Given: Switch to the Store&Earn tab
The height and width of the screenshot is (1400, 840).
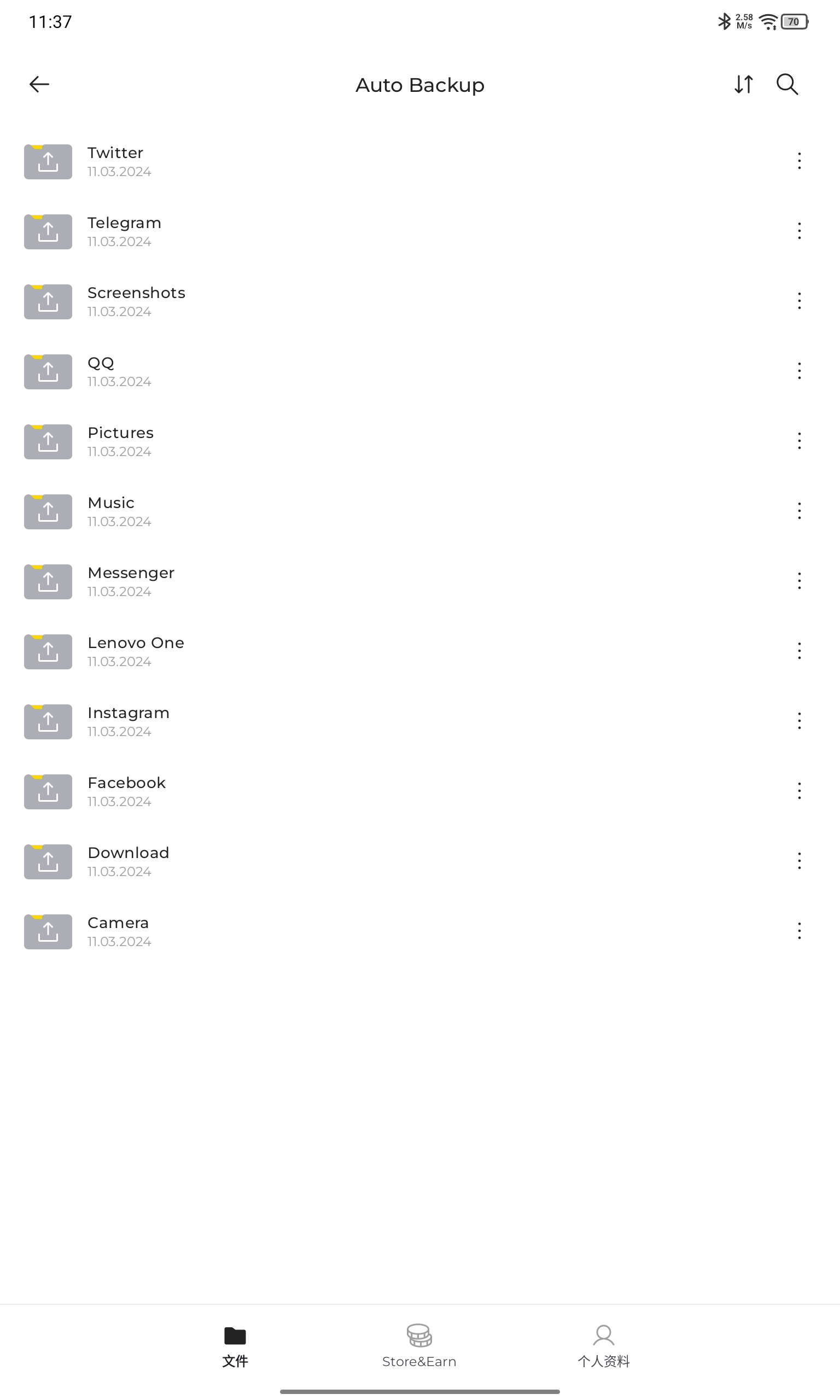Looking at the screenshot, I should coord(419,1346).
